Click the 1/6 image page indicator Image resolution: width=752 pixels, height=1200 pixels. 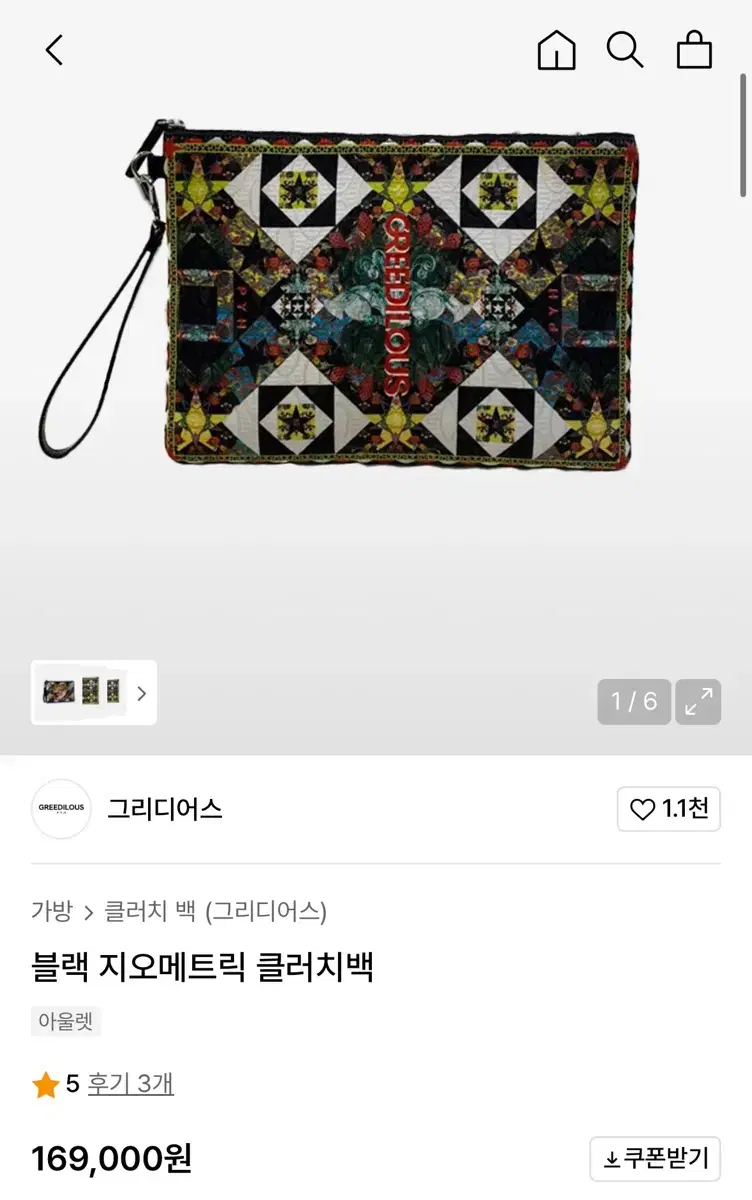click(x=634, y=702)
